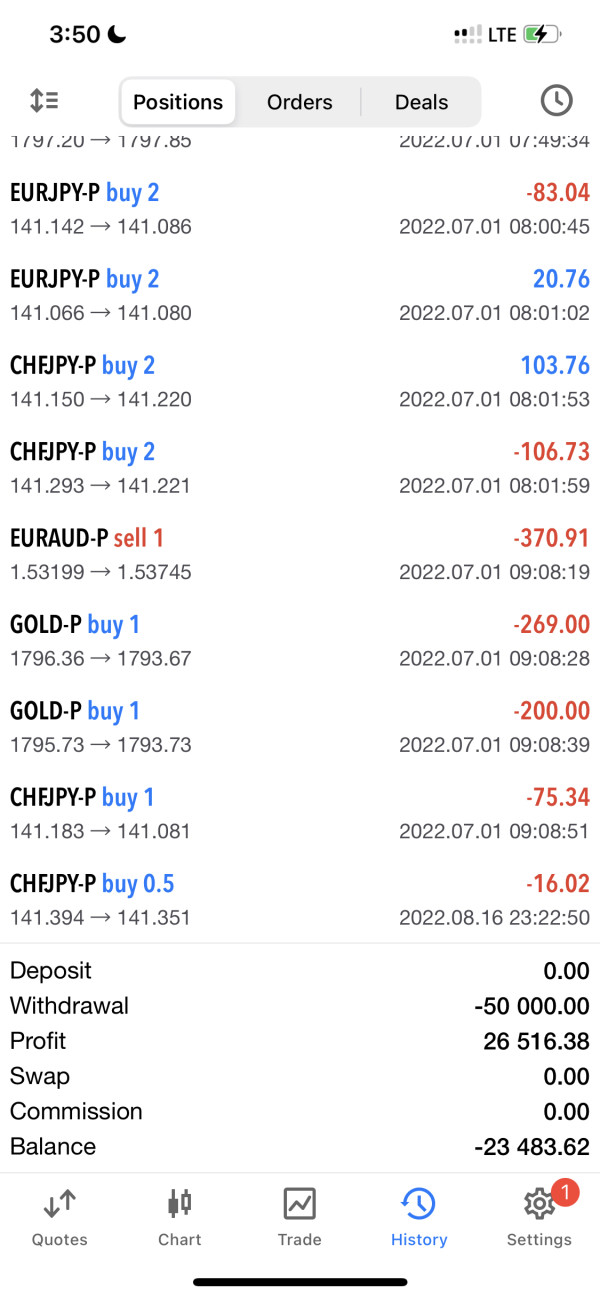Open the CHFJPY-P buy 0.5 position
This screenshot has height=1299, width=600.
coord(300,899)
